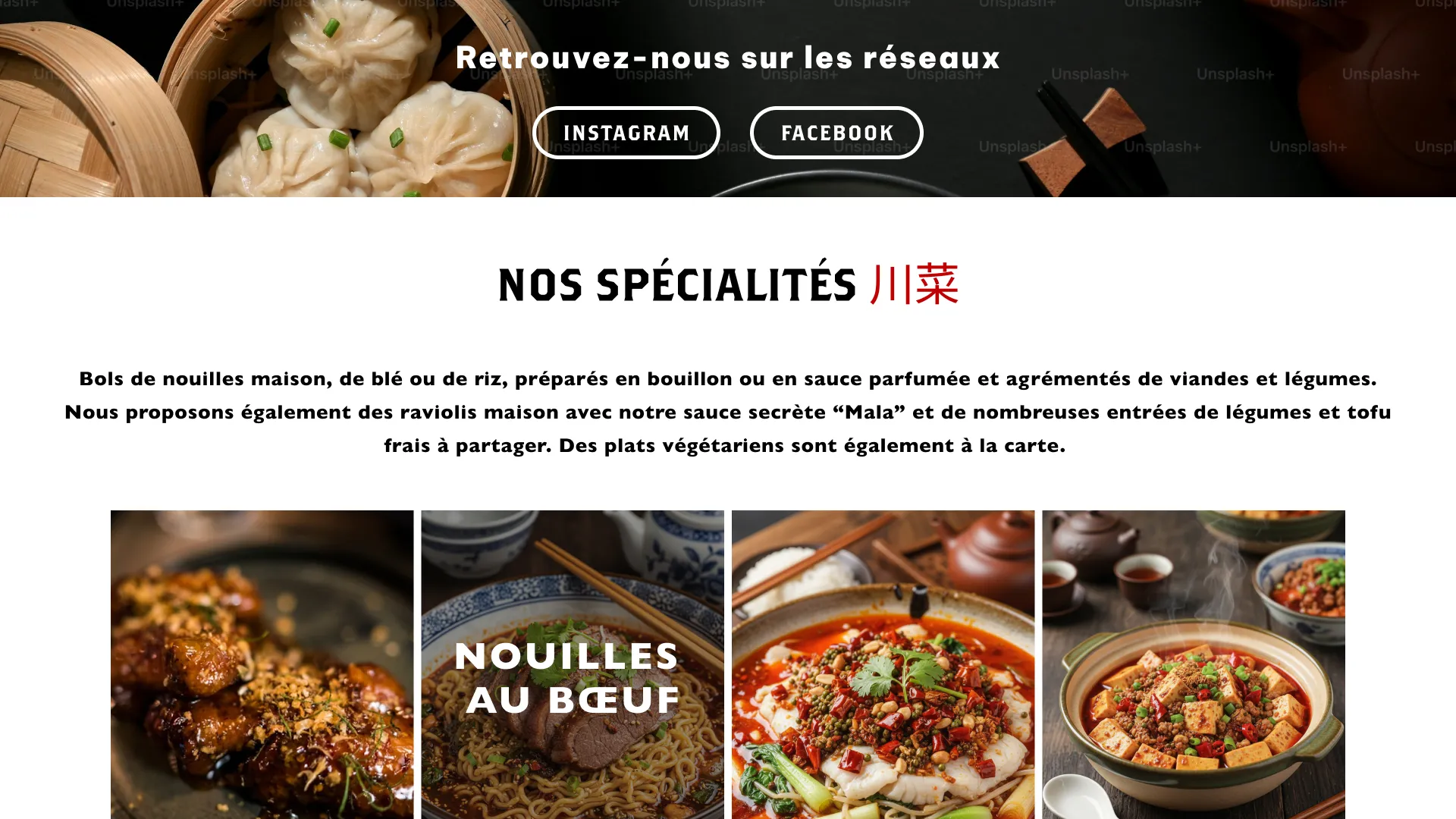This screenshot has width=1456, height=819.
Task: Open the Facebook page button
Action: click(x=836, y=133)
